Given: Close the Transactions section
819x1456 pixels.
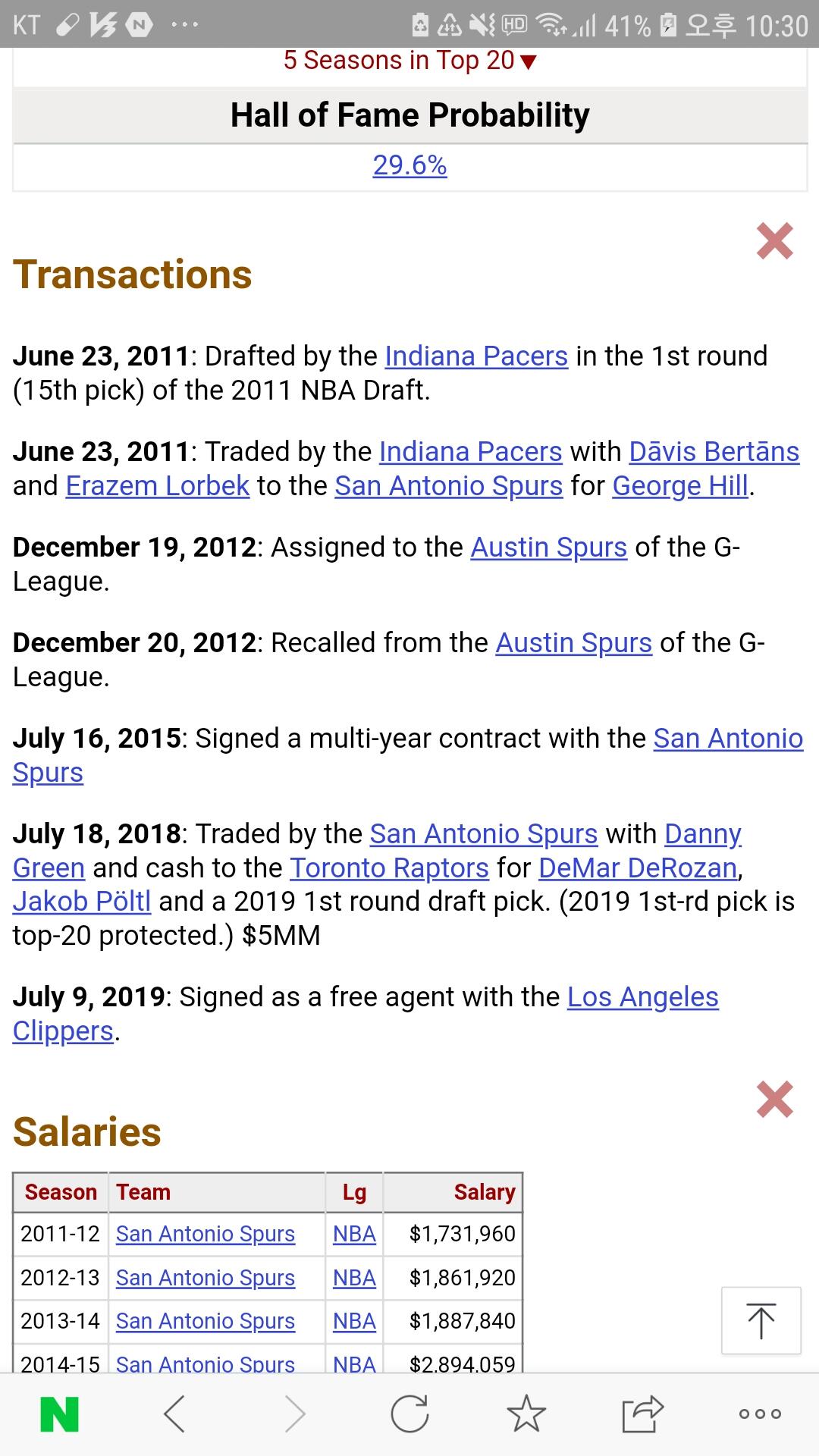Looking at the screenshot, I should [x=774, y=241].
